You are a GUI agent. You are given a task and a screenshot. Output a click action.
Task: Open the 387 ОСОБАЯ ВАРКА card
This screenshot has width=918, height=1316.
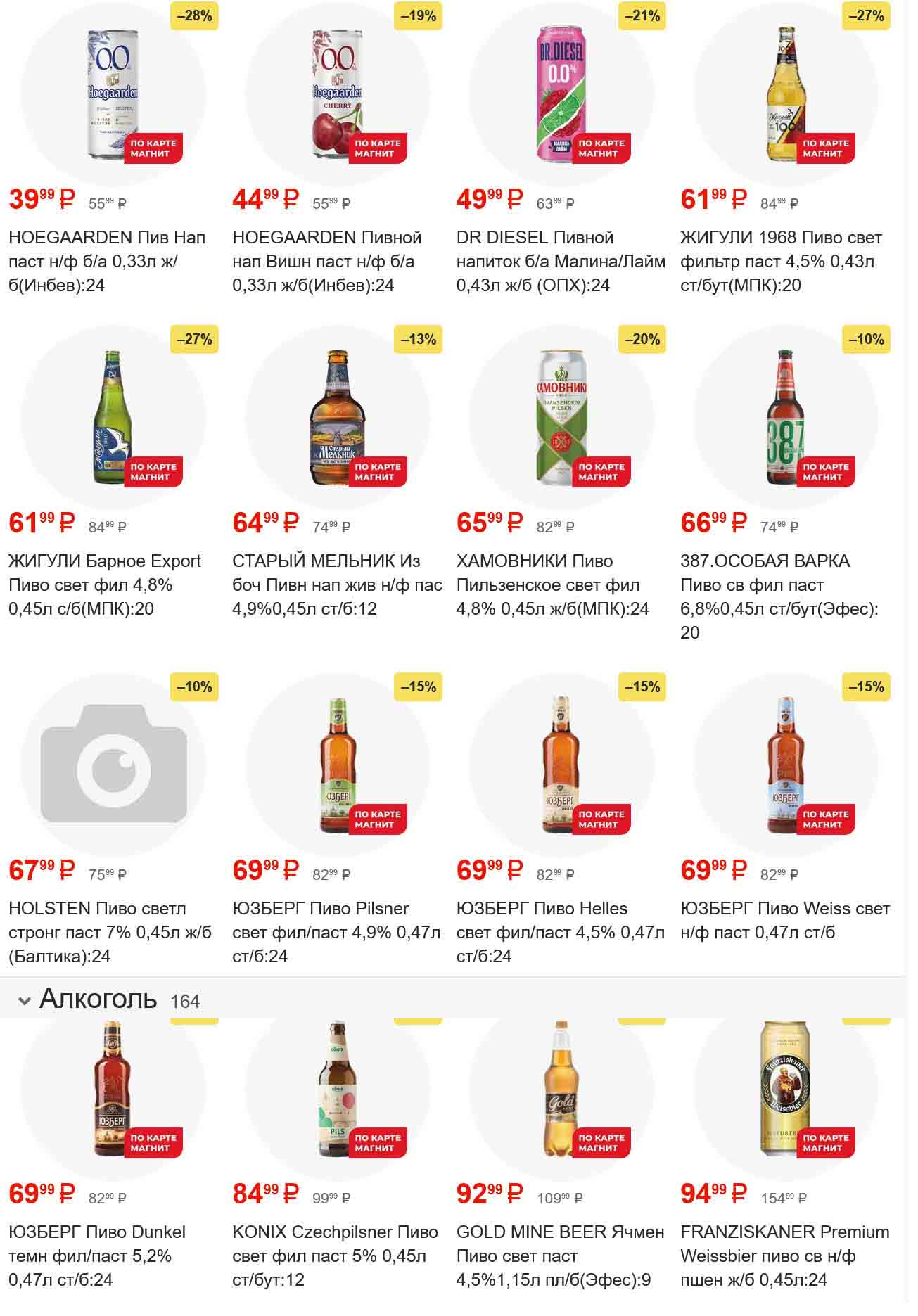pos(785,418)
